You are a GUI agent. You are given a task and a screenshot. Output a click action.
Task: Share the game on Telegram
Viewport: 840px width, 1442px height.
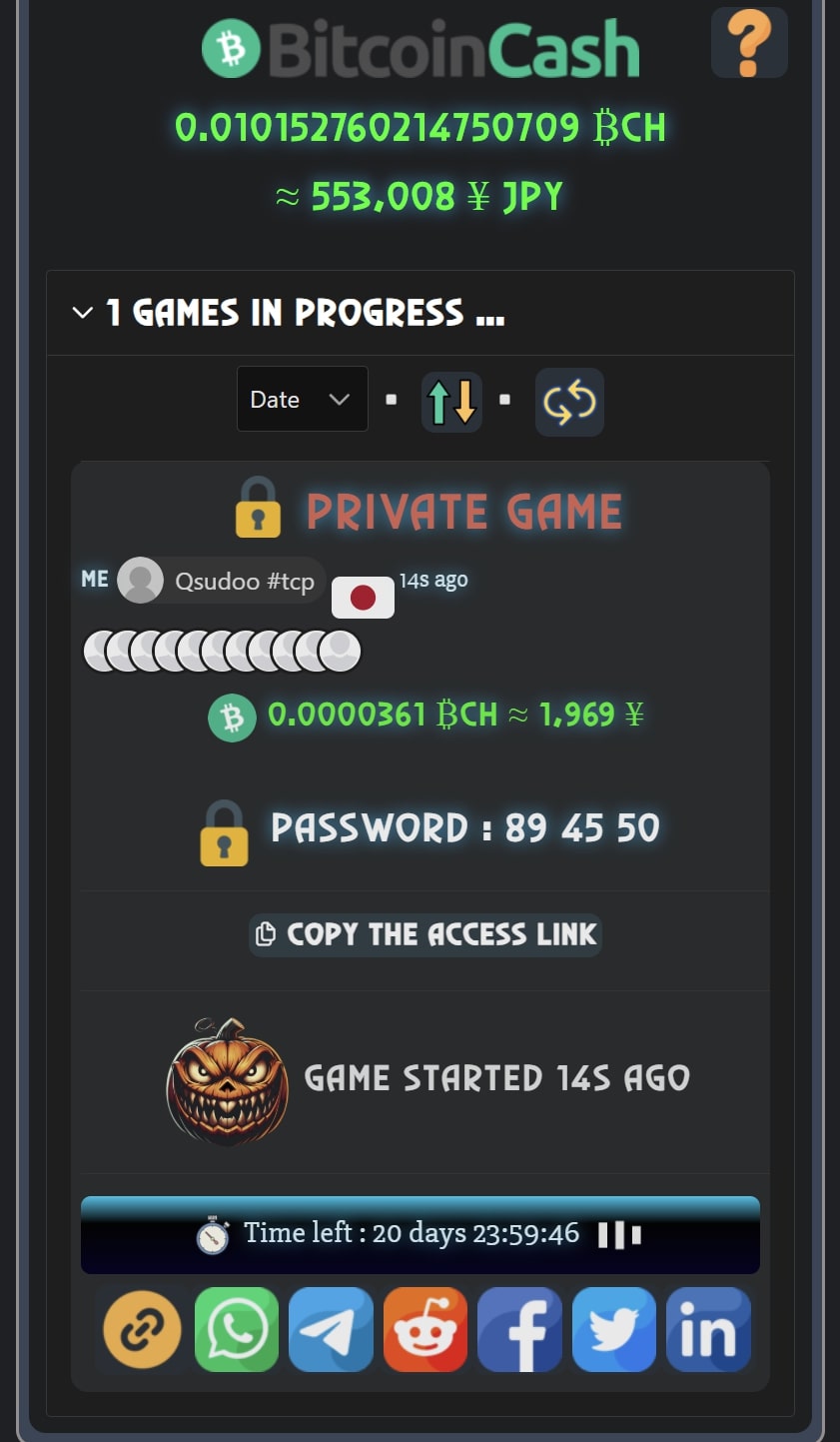coord(331,1330)
